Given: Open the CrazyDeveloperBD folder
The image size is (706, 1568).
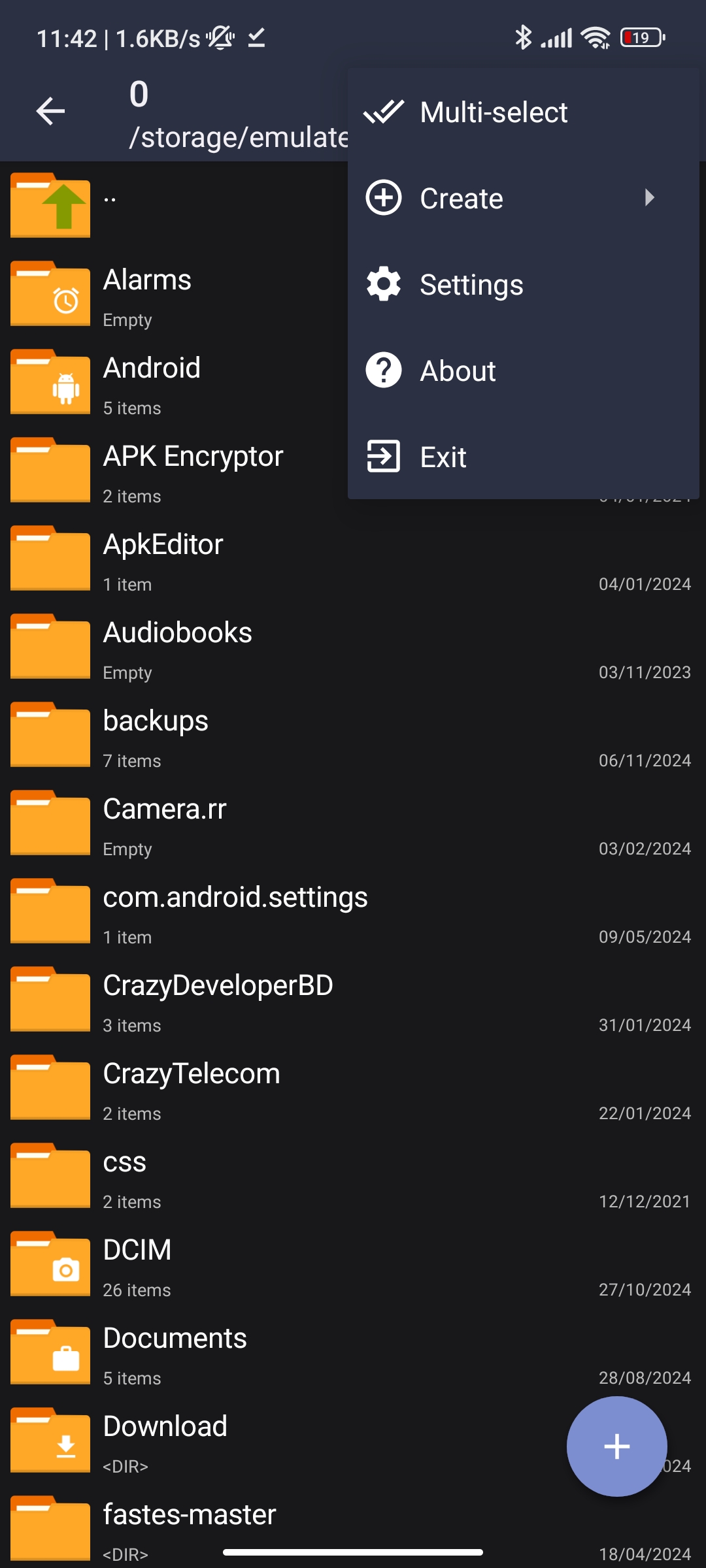Looking at the screenshot, I should (x=353, y=1000).
